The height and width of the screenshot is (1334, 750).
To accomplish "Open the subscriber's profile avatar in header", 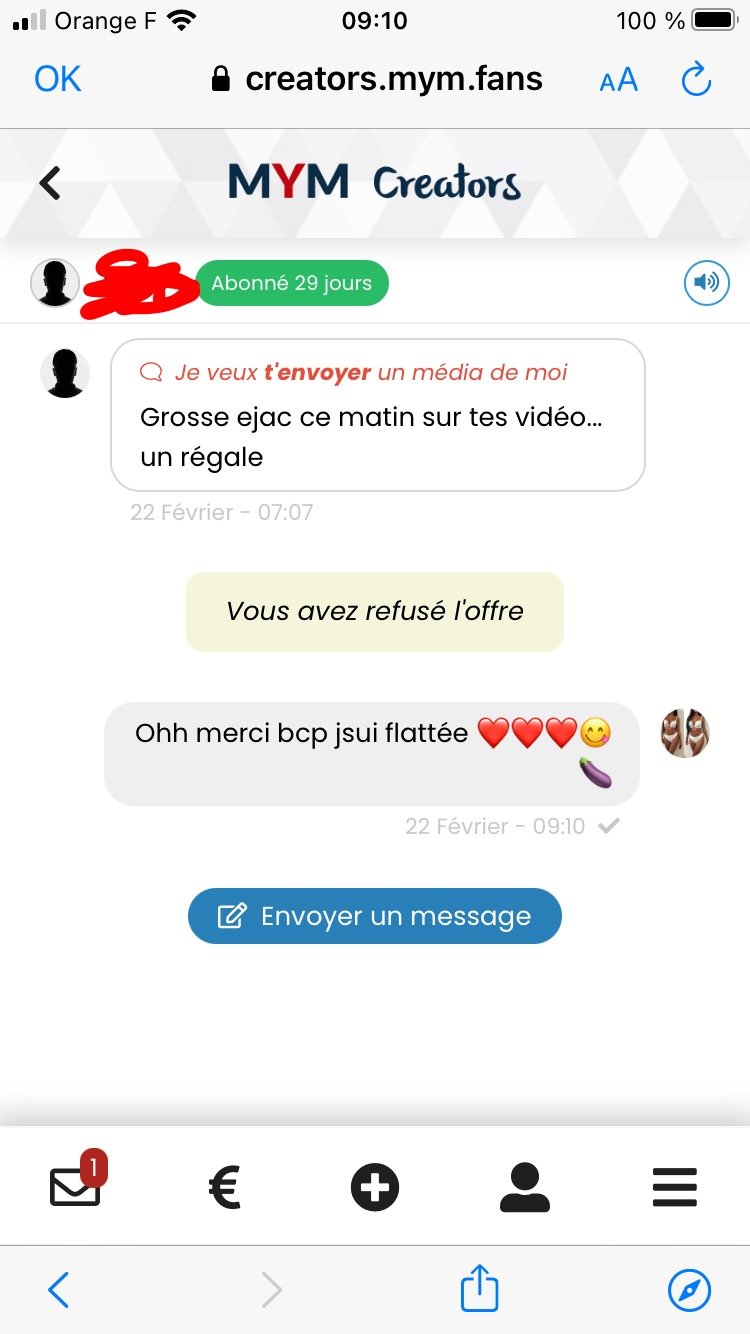I will point(55,283).
